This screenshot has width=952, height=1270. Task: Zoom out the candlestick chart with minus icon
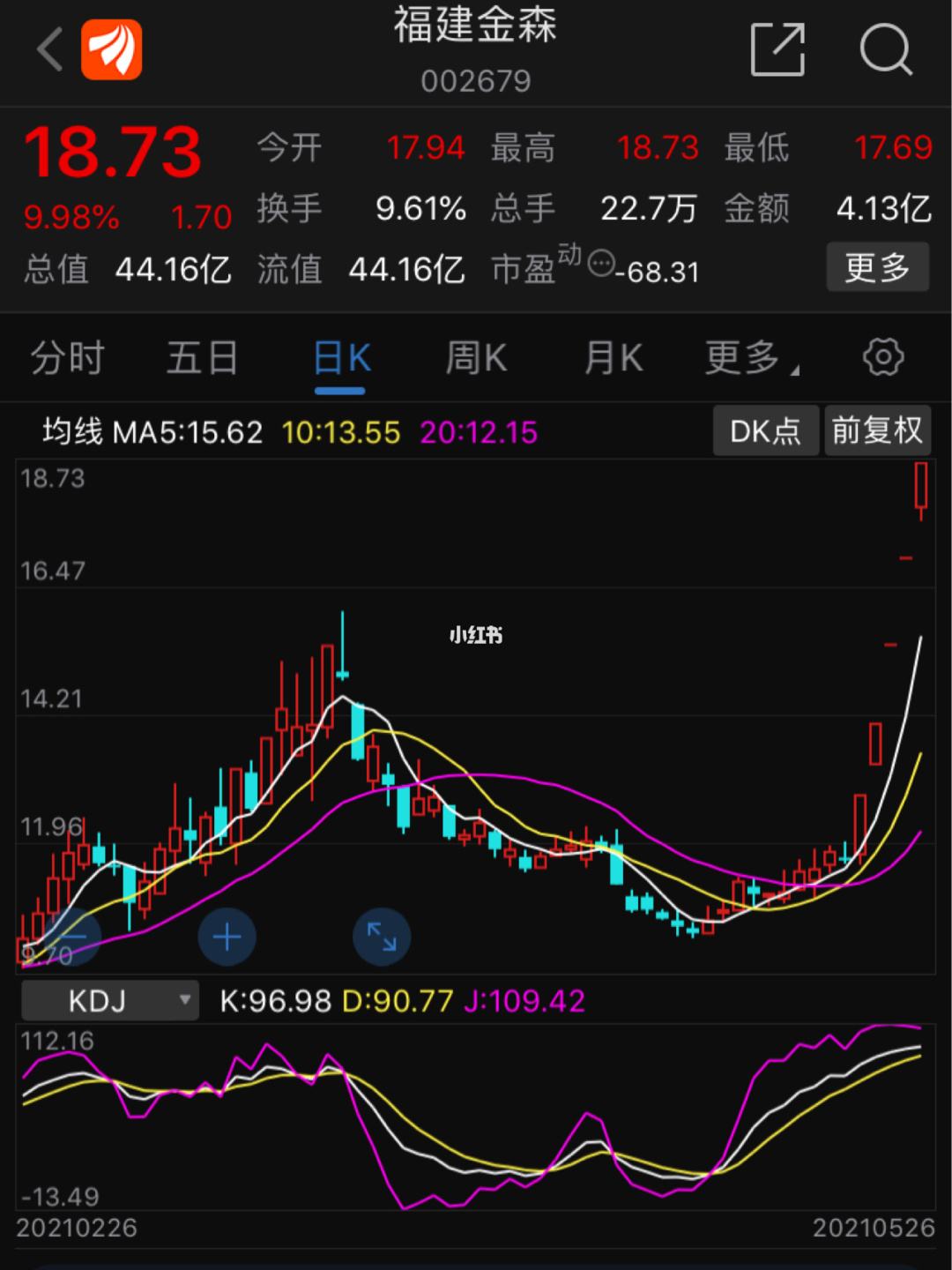tap(75, 937)
